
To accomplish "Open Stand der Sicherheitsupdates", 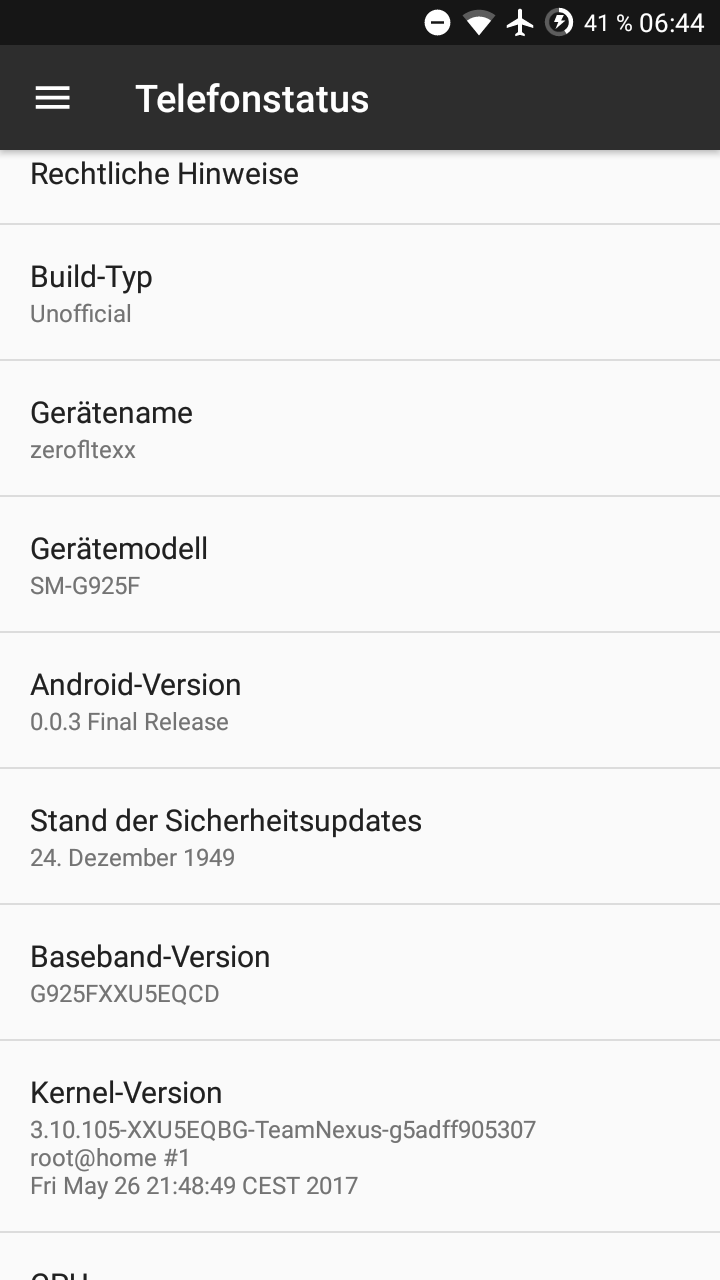I will click(360, 837).
